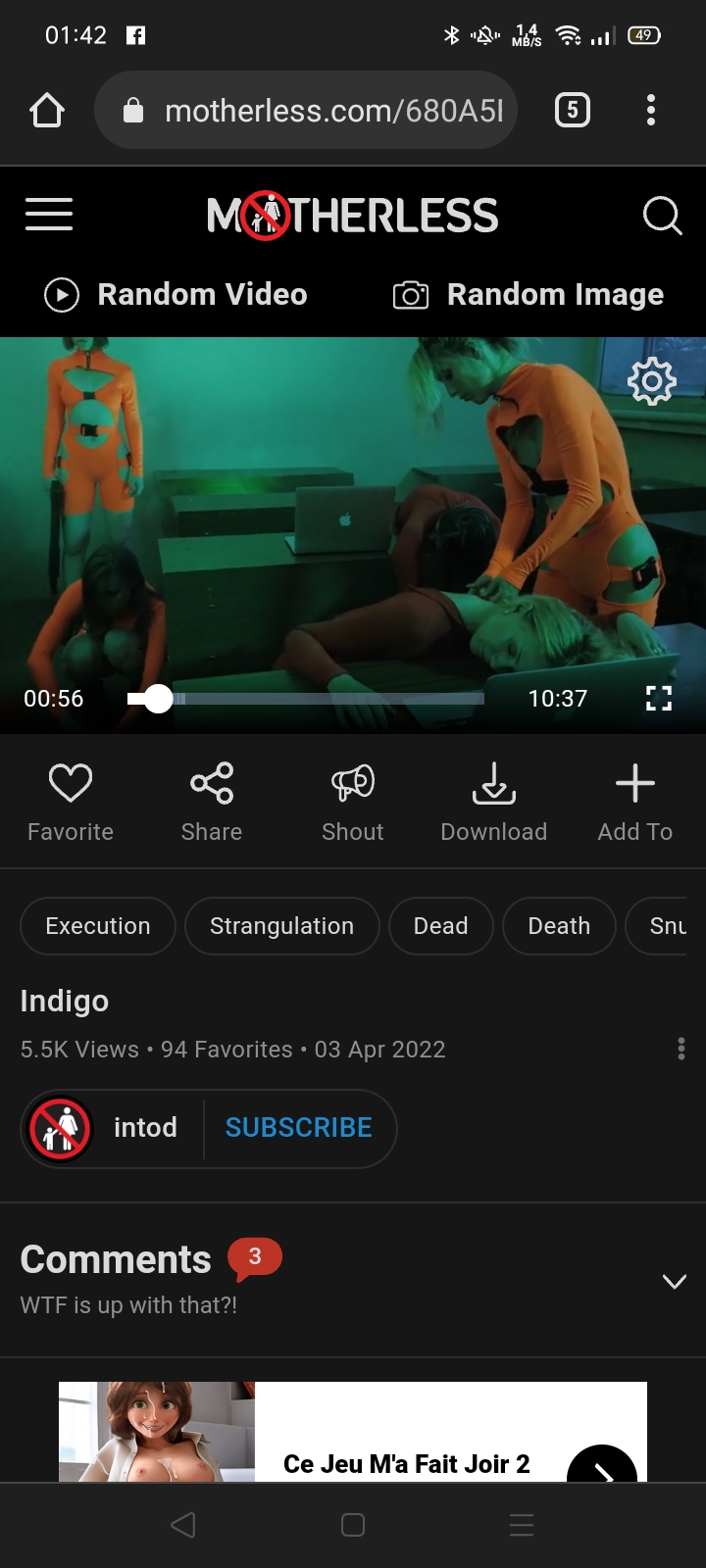Open the hamburger site menu
706x1568 pixels.
tap(49, 215)
